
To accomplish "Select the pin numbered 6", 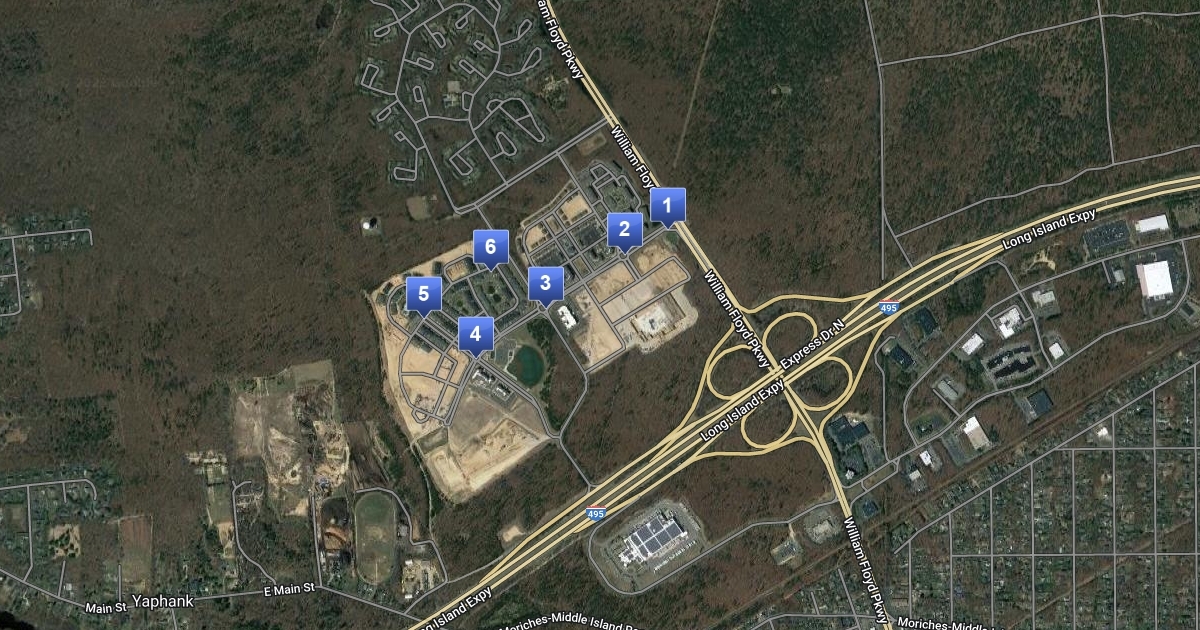I will click(490, 247).
